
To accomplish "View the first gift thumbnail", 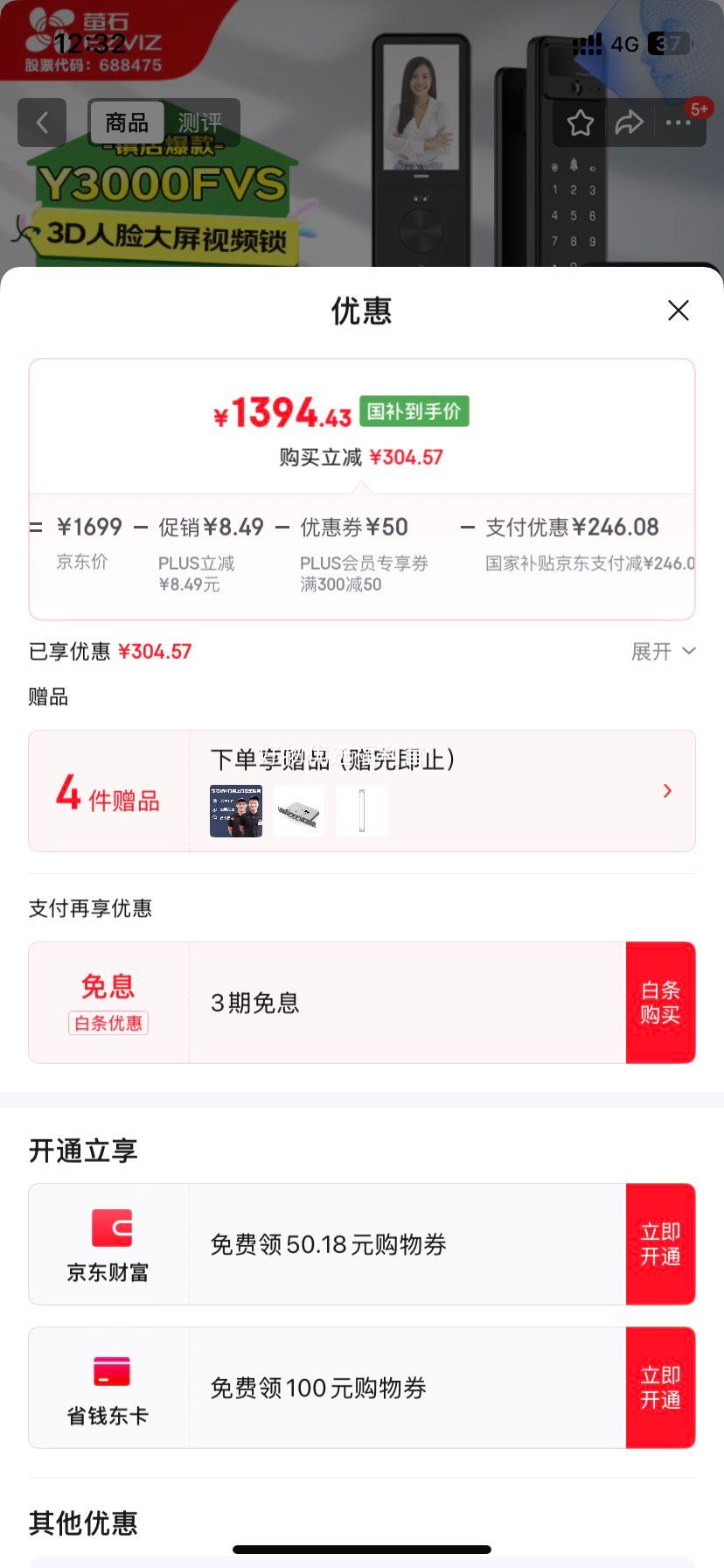I will tap(234, 810).
